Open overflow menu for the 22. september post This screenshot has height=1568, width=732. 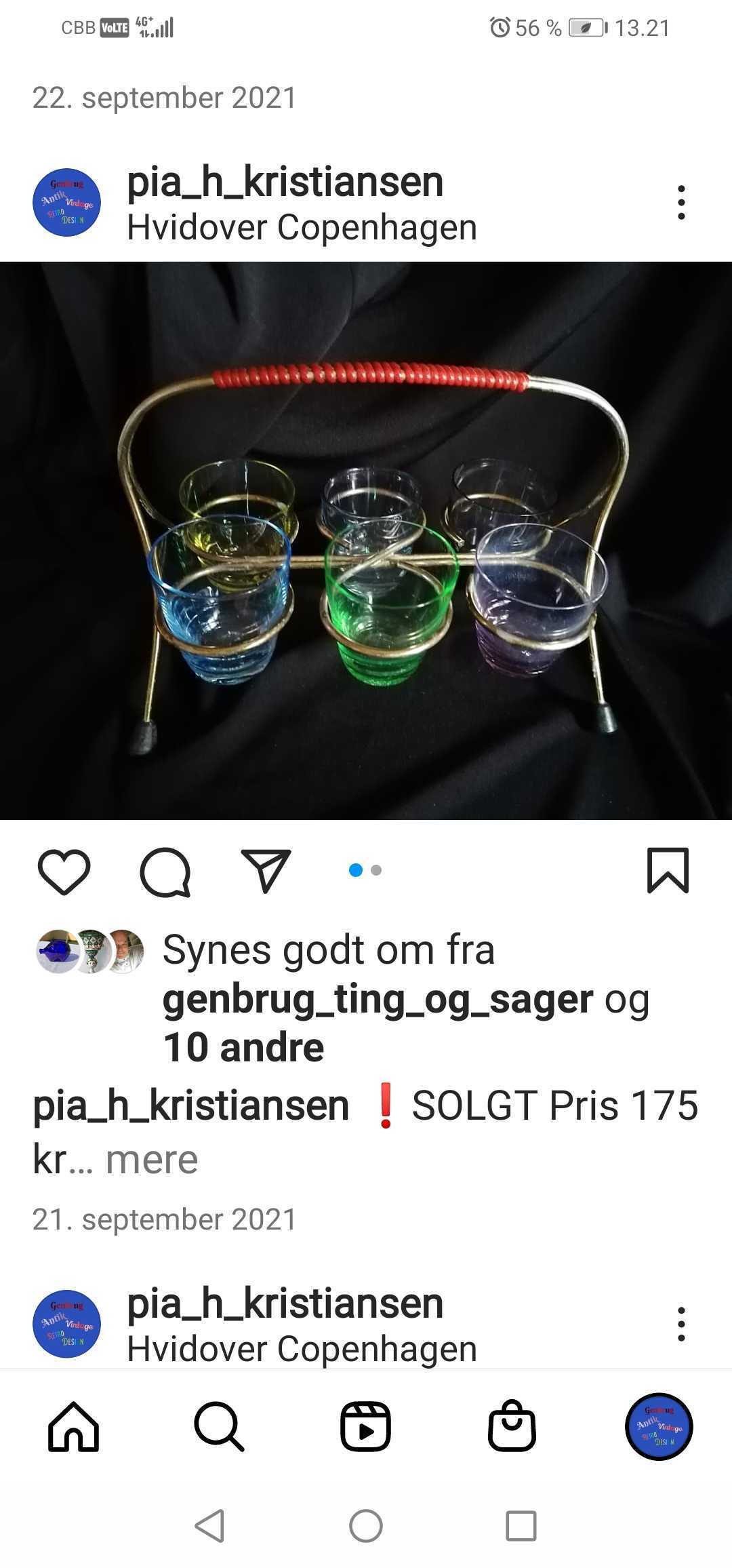681,202
